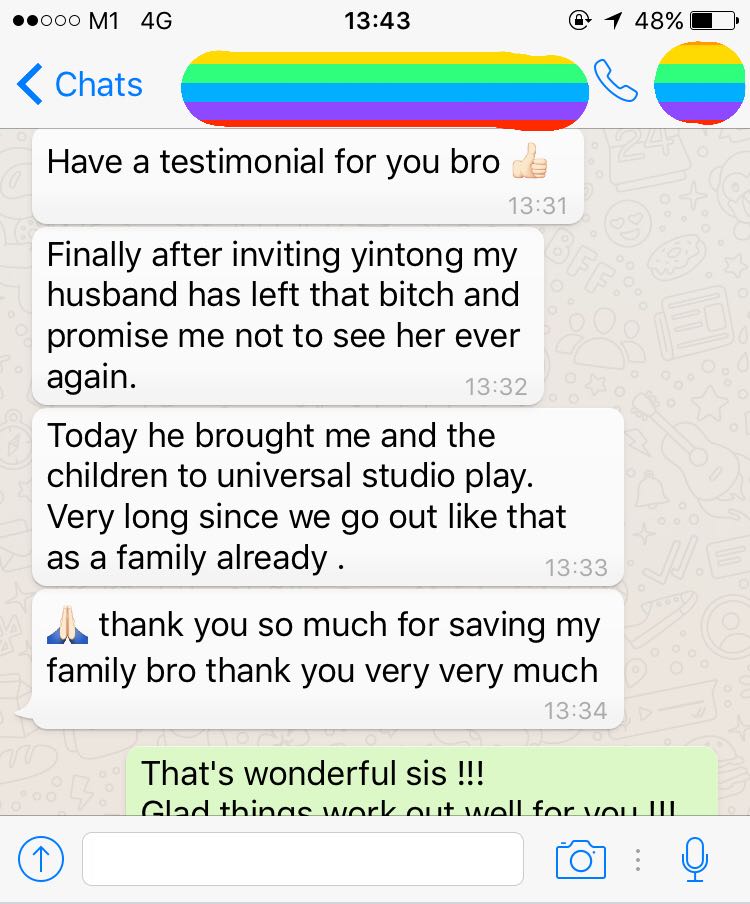This screenshot has width=750, height=904.
Task: Record a voice message with microphone
Action: click(694, 859)
